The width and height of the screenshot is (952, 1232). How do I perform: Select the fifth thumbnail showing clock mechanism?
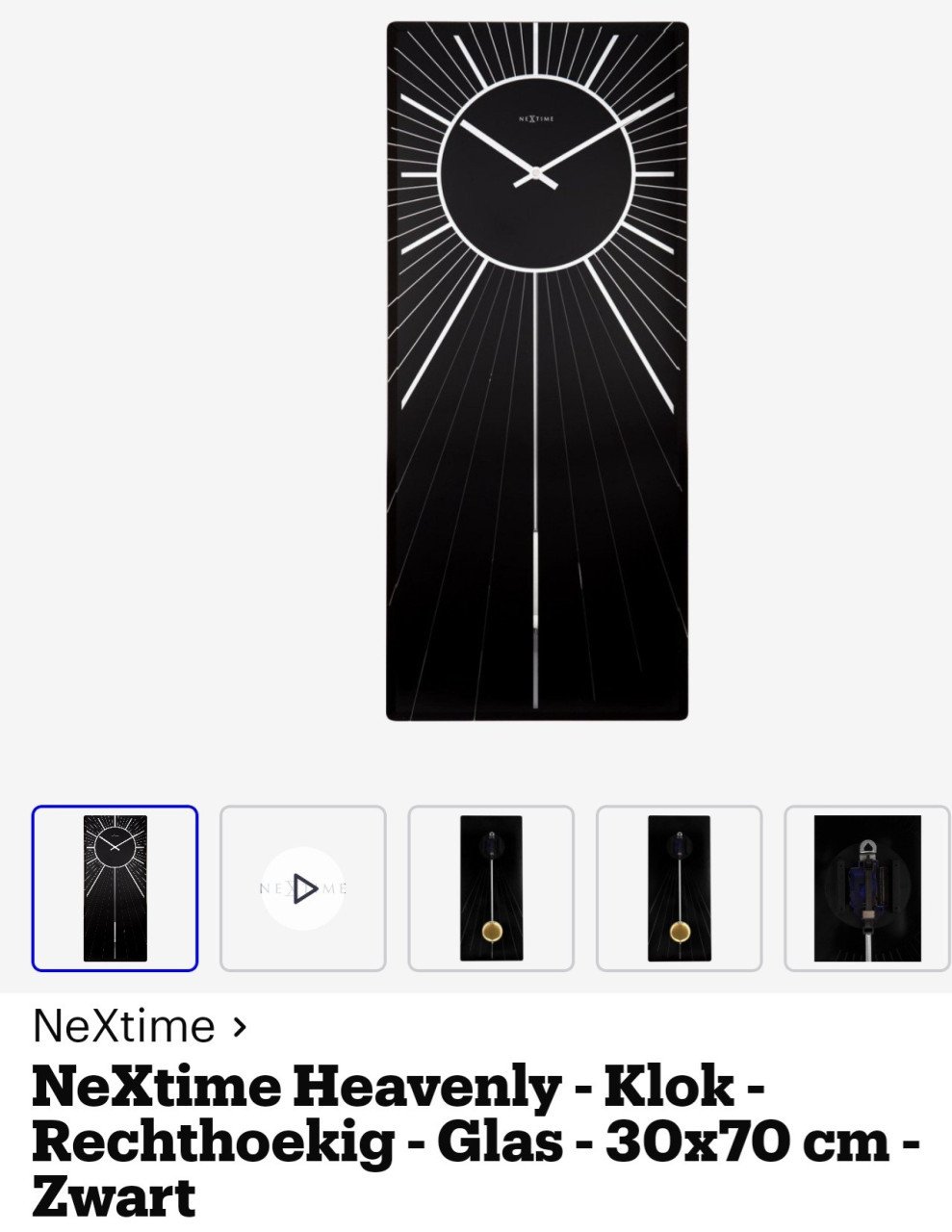pyautogui.click(x=866, y=887)
